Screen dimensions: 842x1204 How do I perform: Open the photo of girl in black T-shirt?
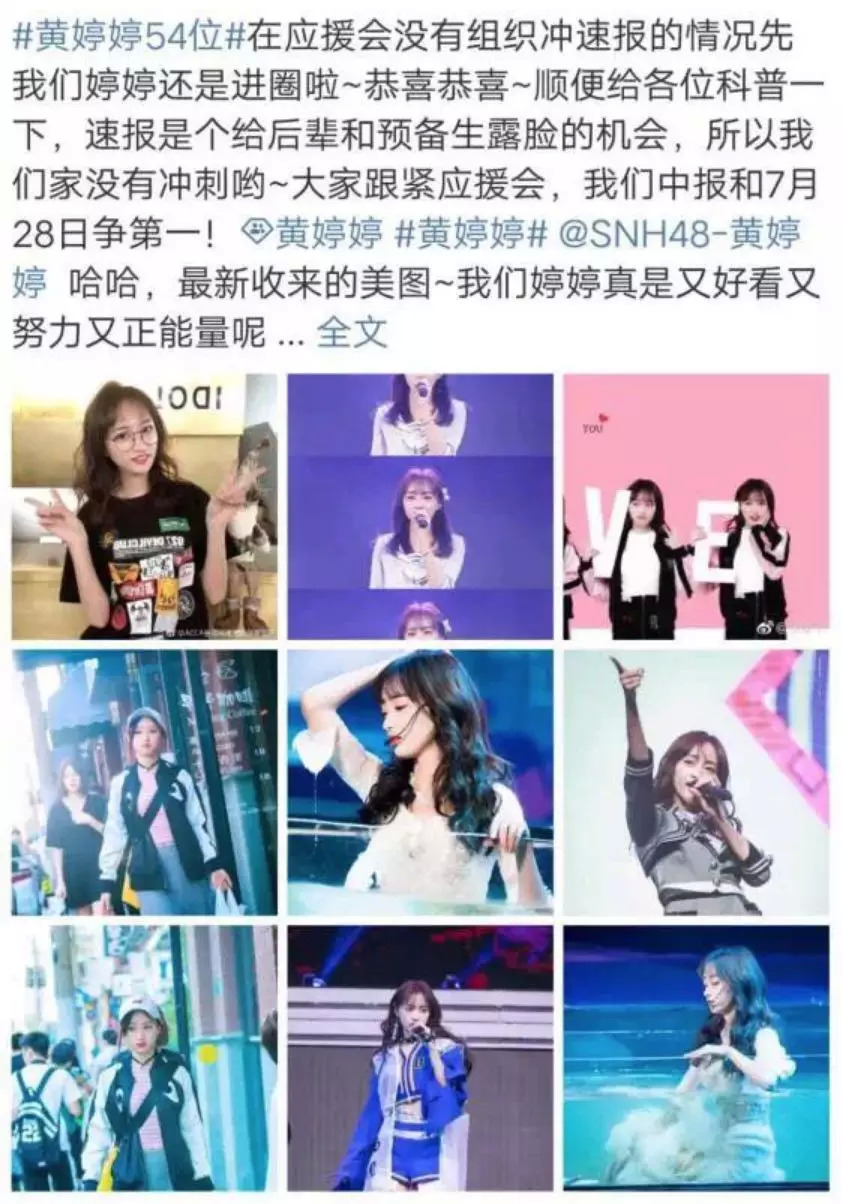[145, 507]
